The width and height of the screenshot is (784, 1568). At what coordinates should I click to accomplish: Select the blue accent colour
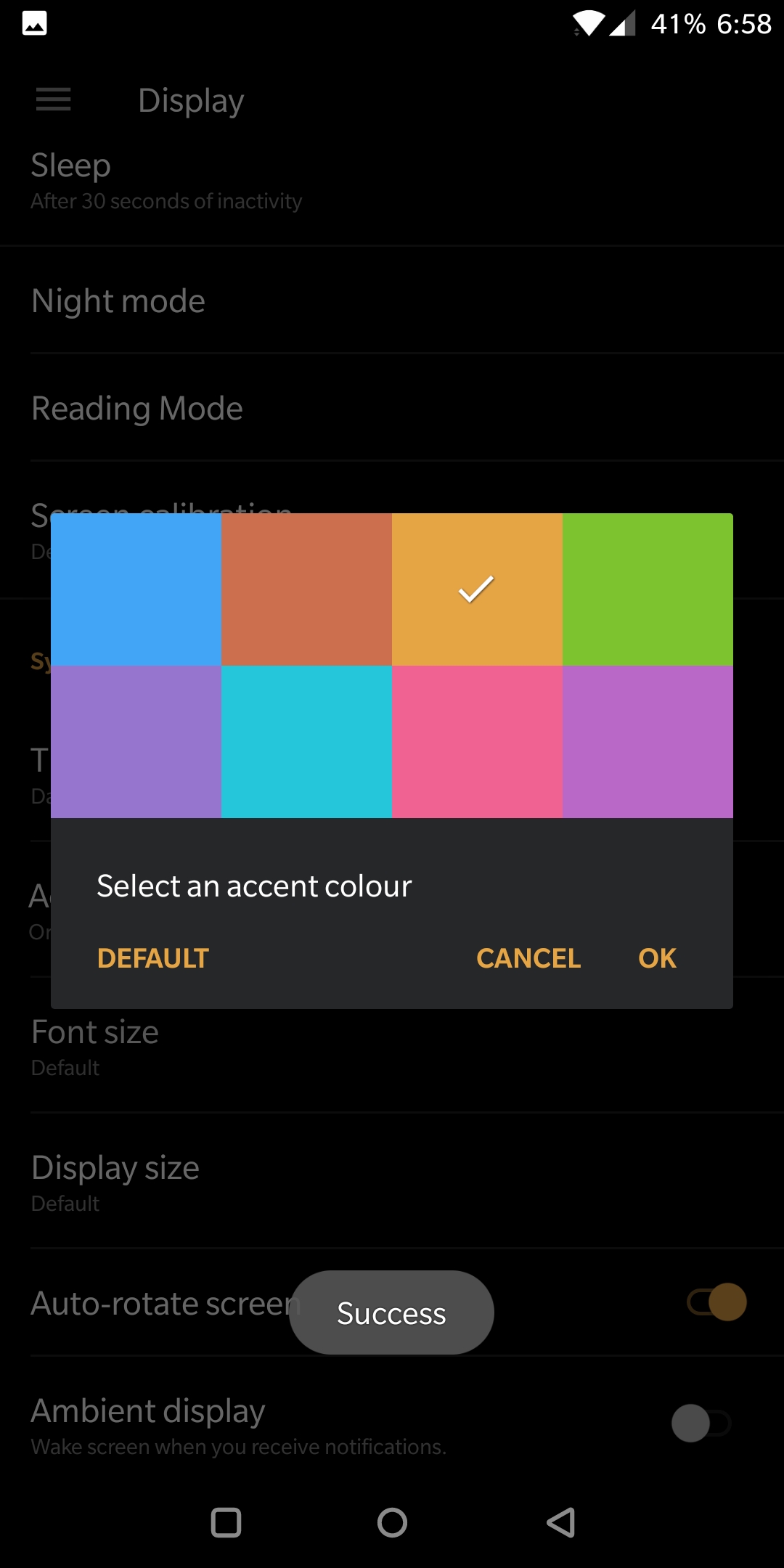click(136, 589)
